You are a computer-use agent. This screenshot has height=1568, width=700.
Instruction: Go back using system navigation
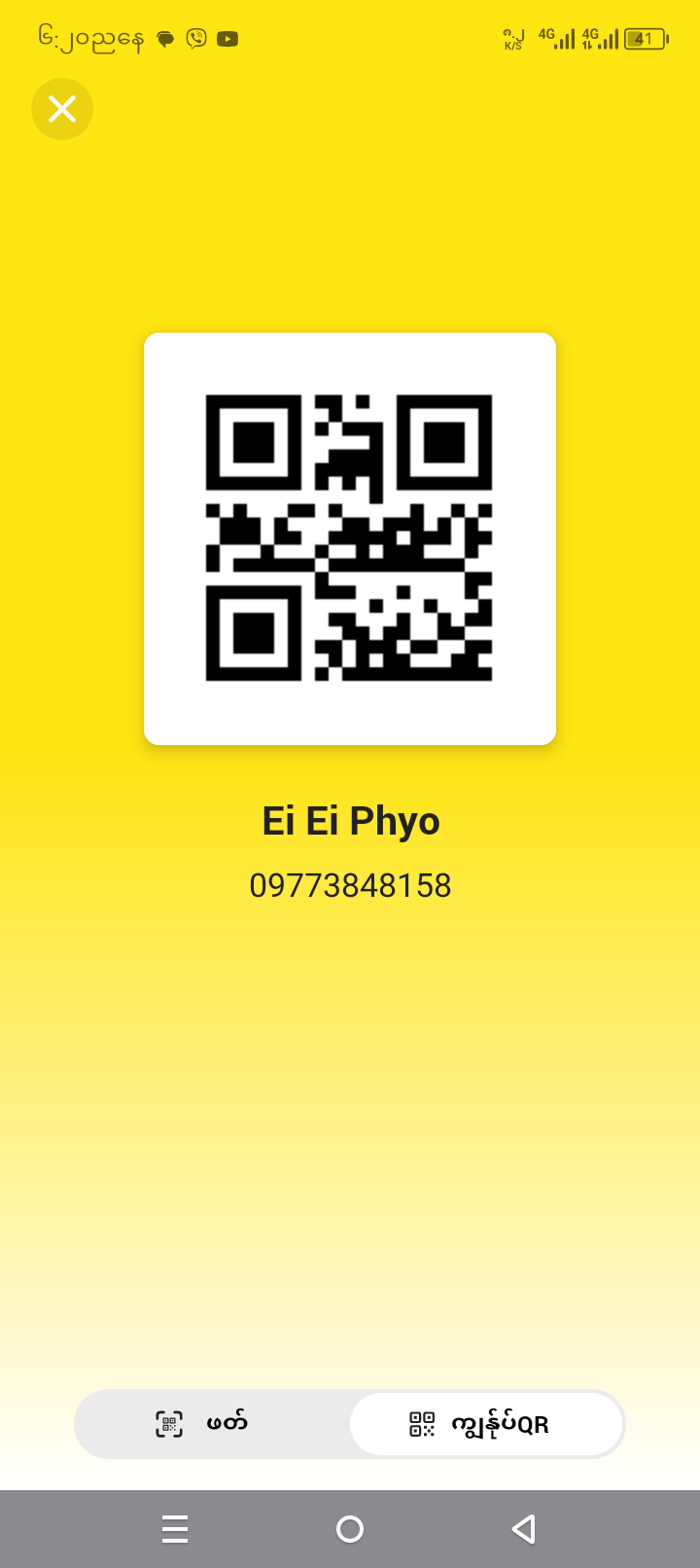pyautogui.click(x=524, y=1529)
